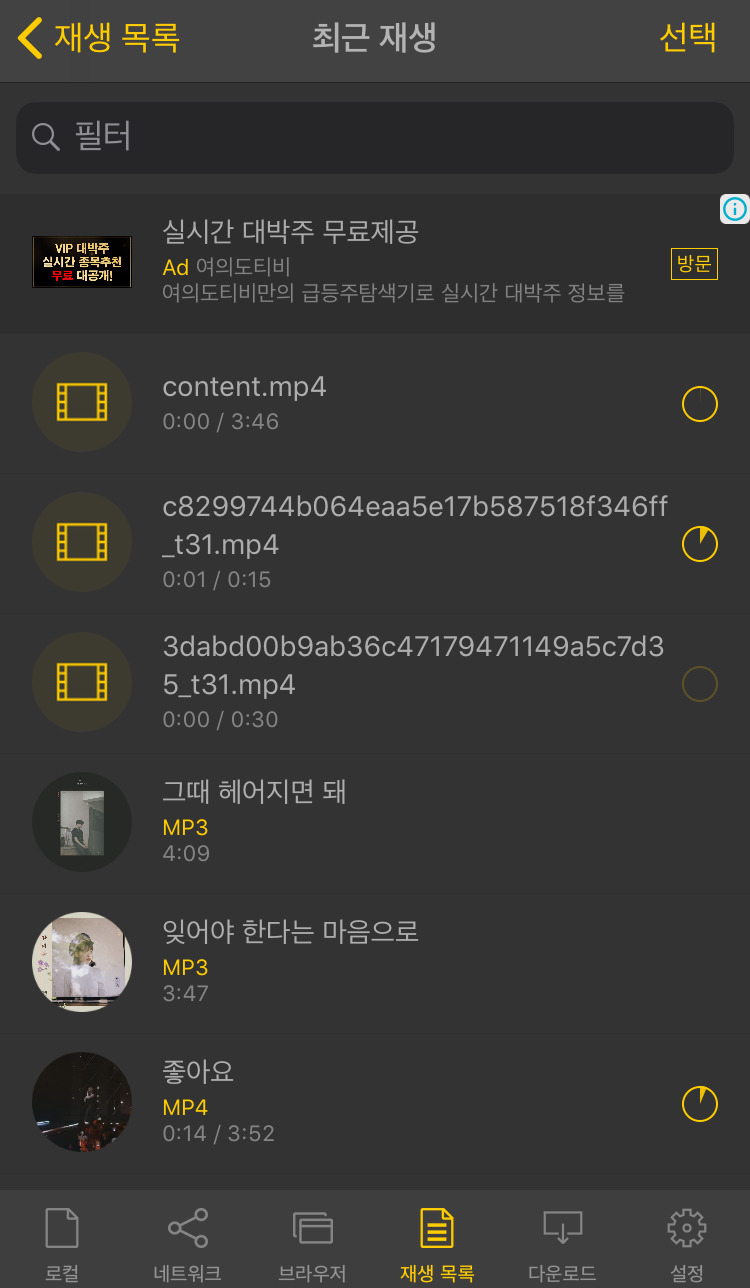The height and width of the screenshot is (1288, 750).
Task: Go to the 다운로드 tab
Action: pos(562,1242)
